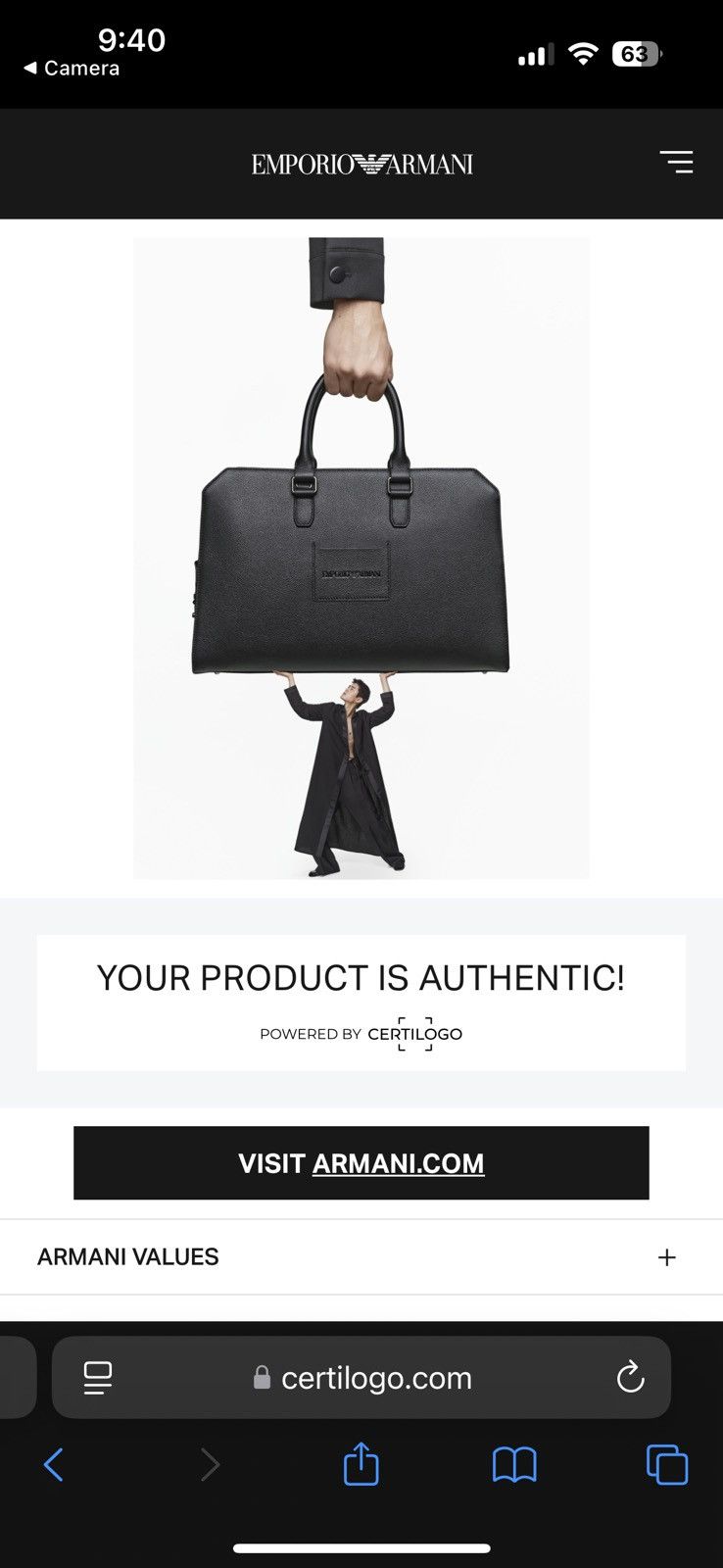Reload the page
The height and width of the screenshot is (1568, 723).
point(630,1377)
